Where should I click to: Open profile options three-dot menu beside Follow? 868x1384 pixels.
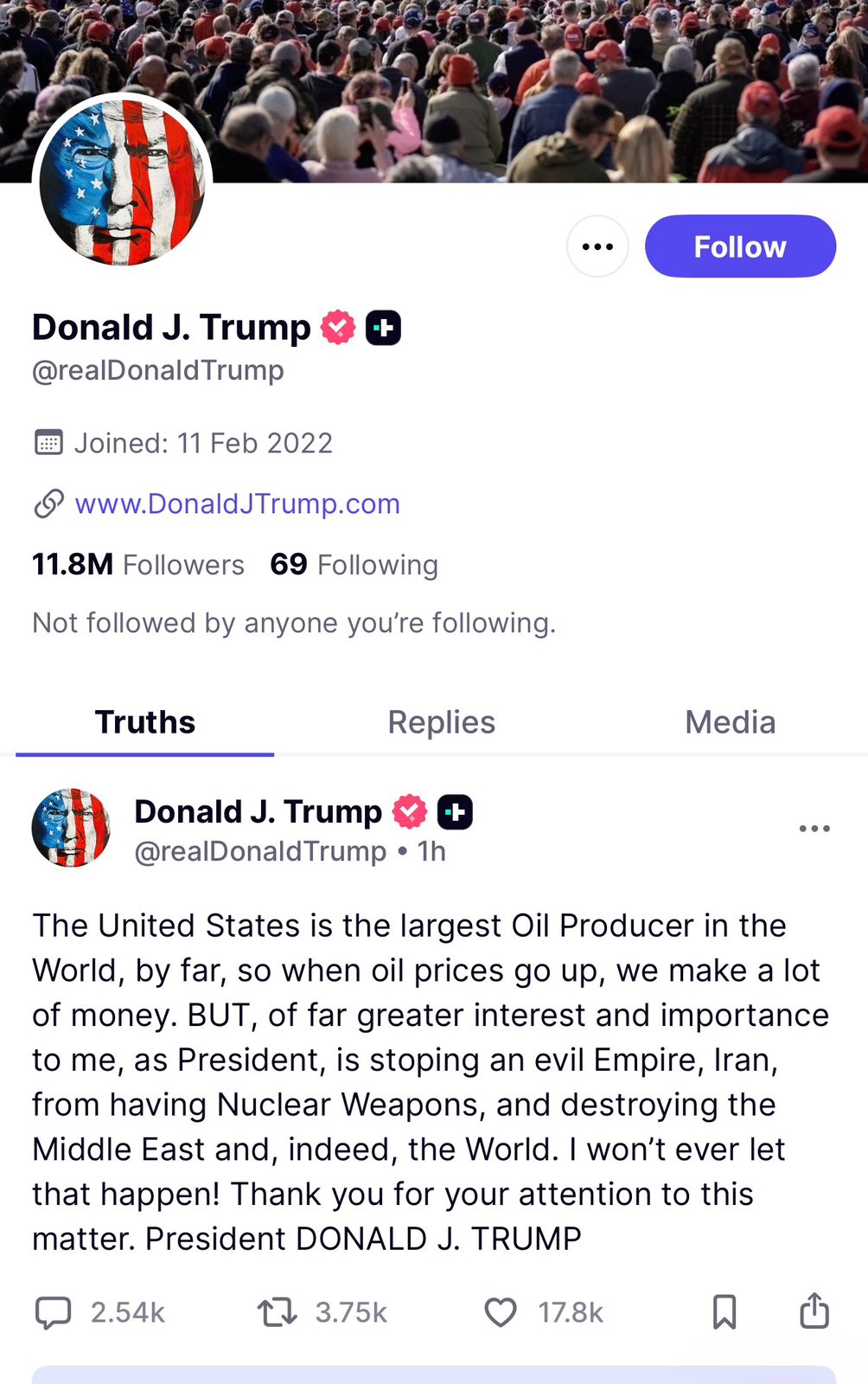click(597, 247)
